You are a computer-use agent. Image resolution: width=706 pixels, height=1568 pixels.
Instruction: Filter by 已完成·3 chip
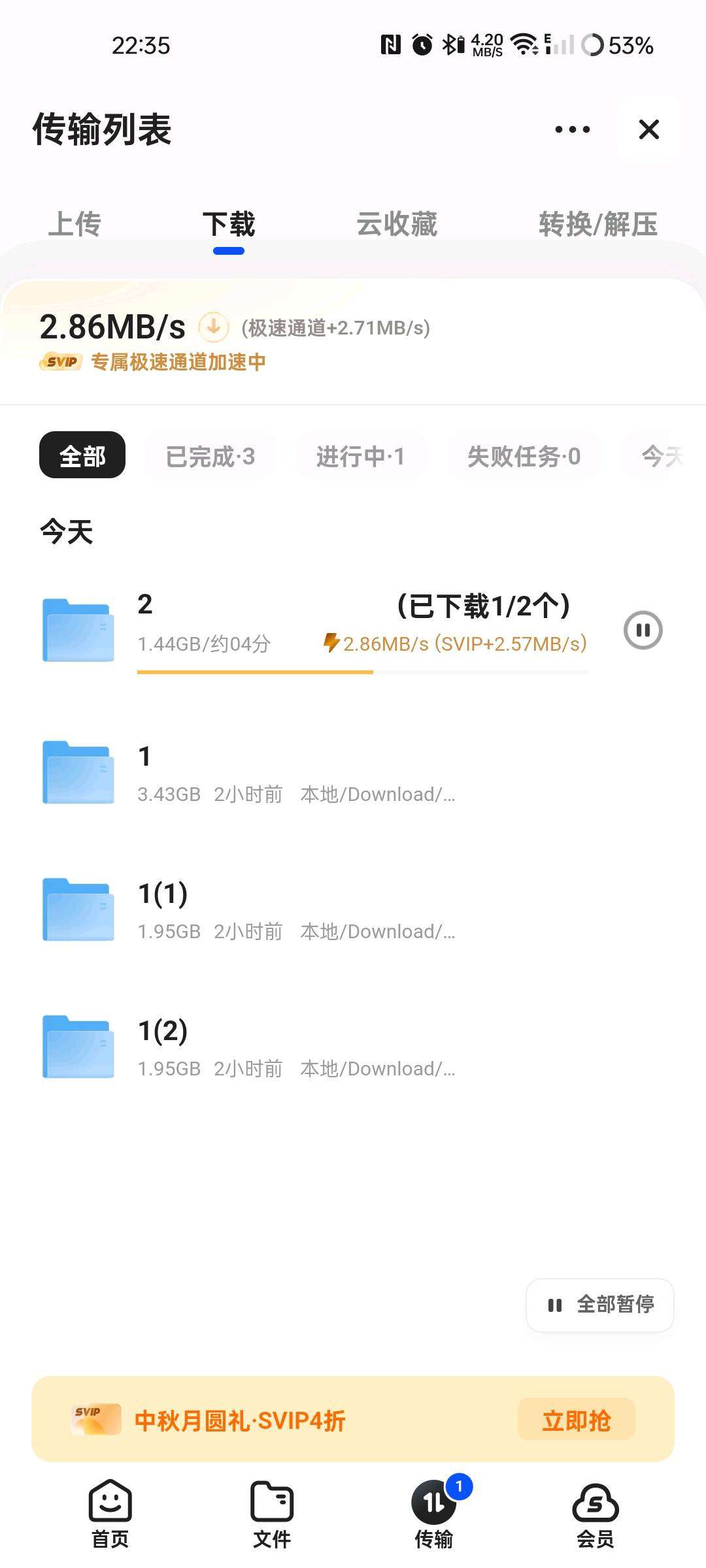click(210, 456)
